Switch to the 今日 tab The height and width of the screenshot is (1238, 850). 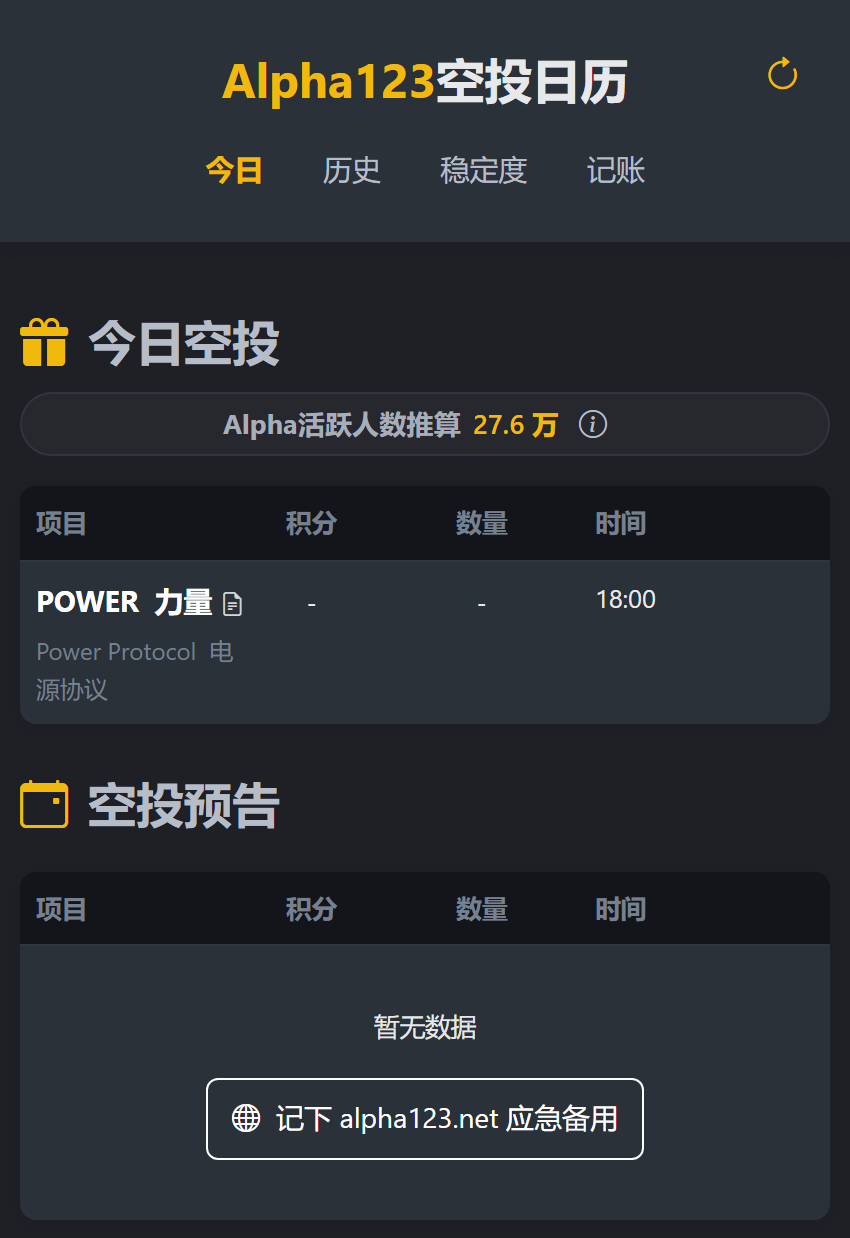(x=234, y=171)
